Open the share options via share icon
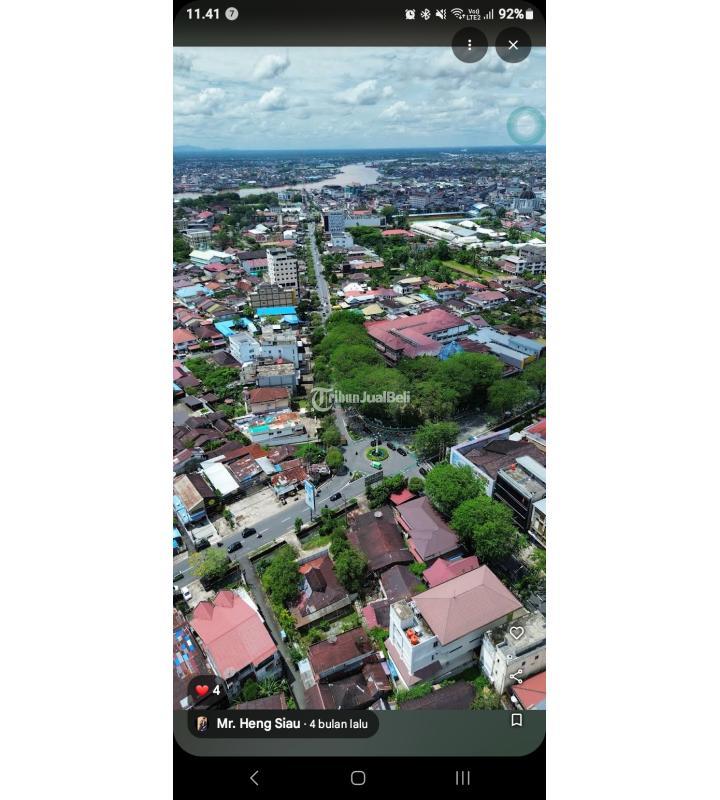 coord(516,676)
